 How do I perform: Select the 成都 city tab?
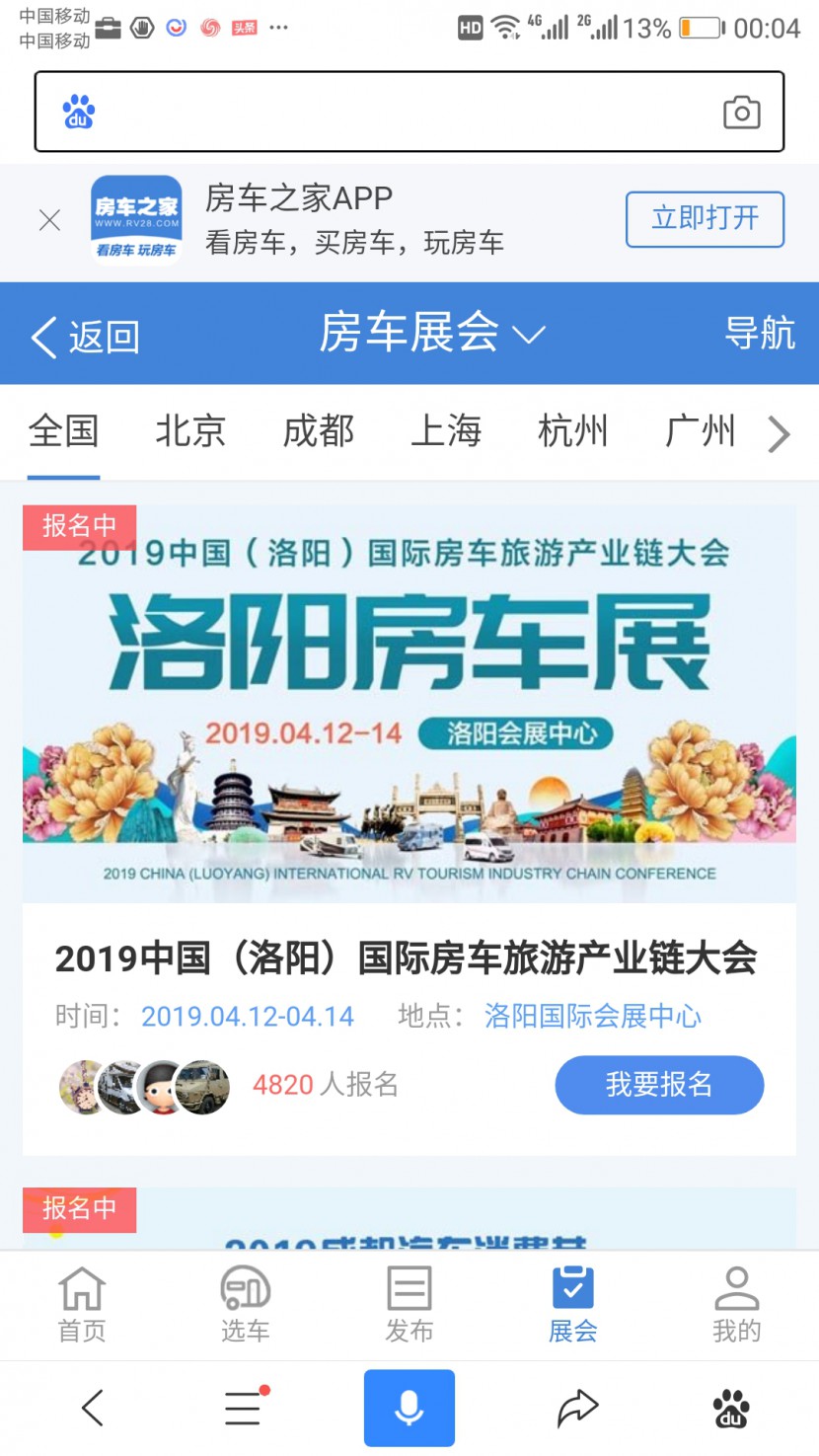tap(318, 430)
